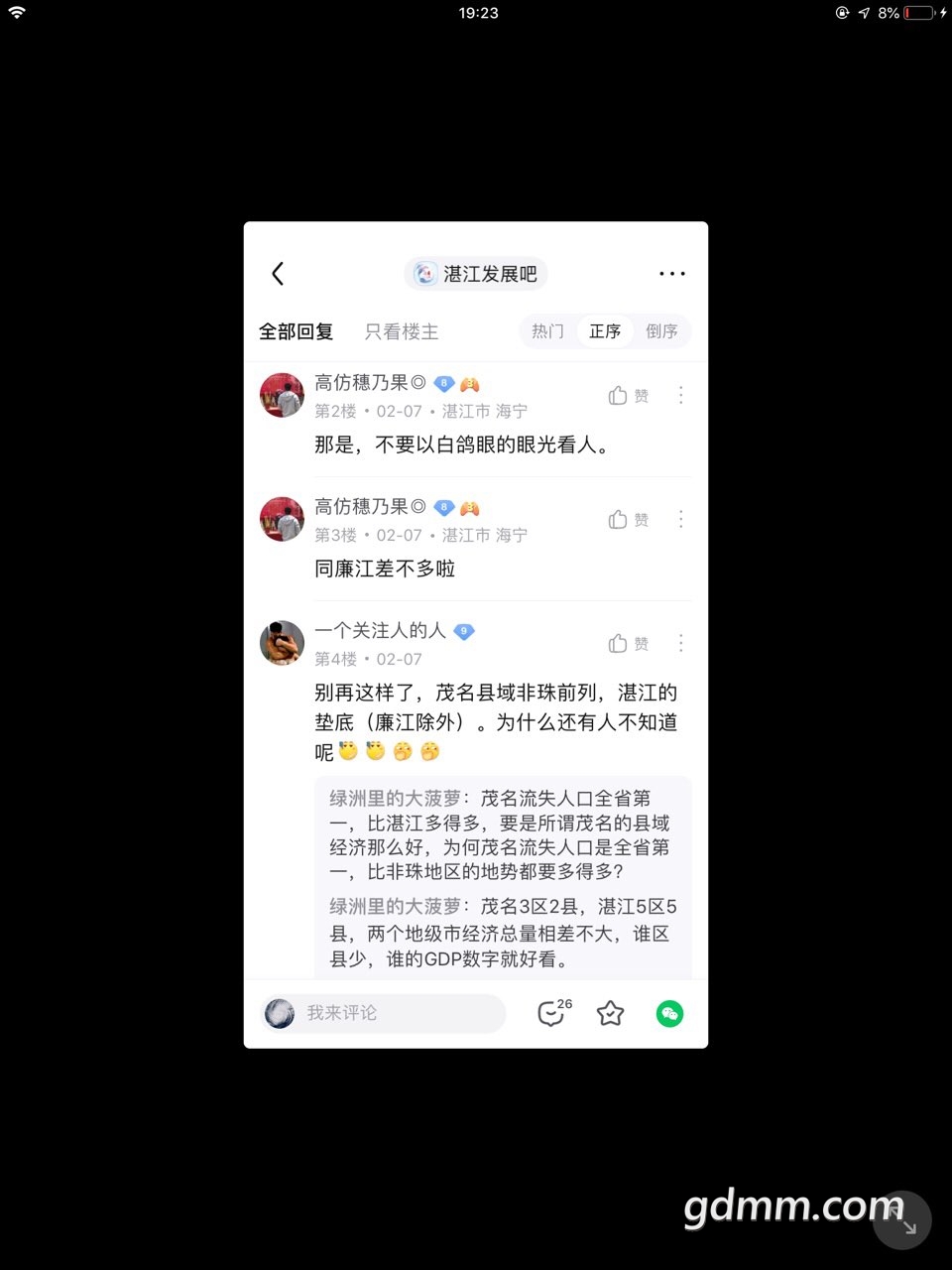Share the thread via the WeChat icon
952x1270 pixels.
670,1013
